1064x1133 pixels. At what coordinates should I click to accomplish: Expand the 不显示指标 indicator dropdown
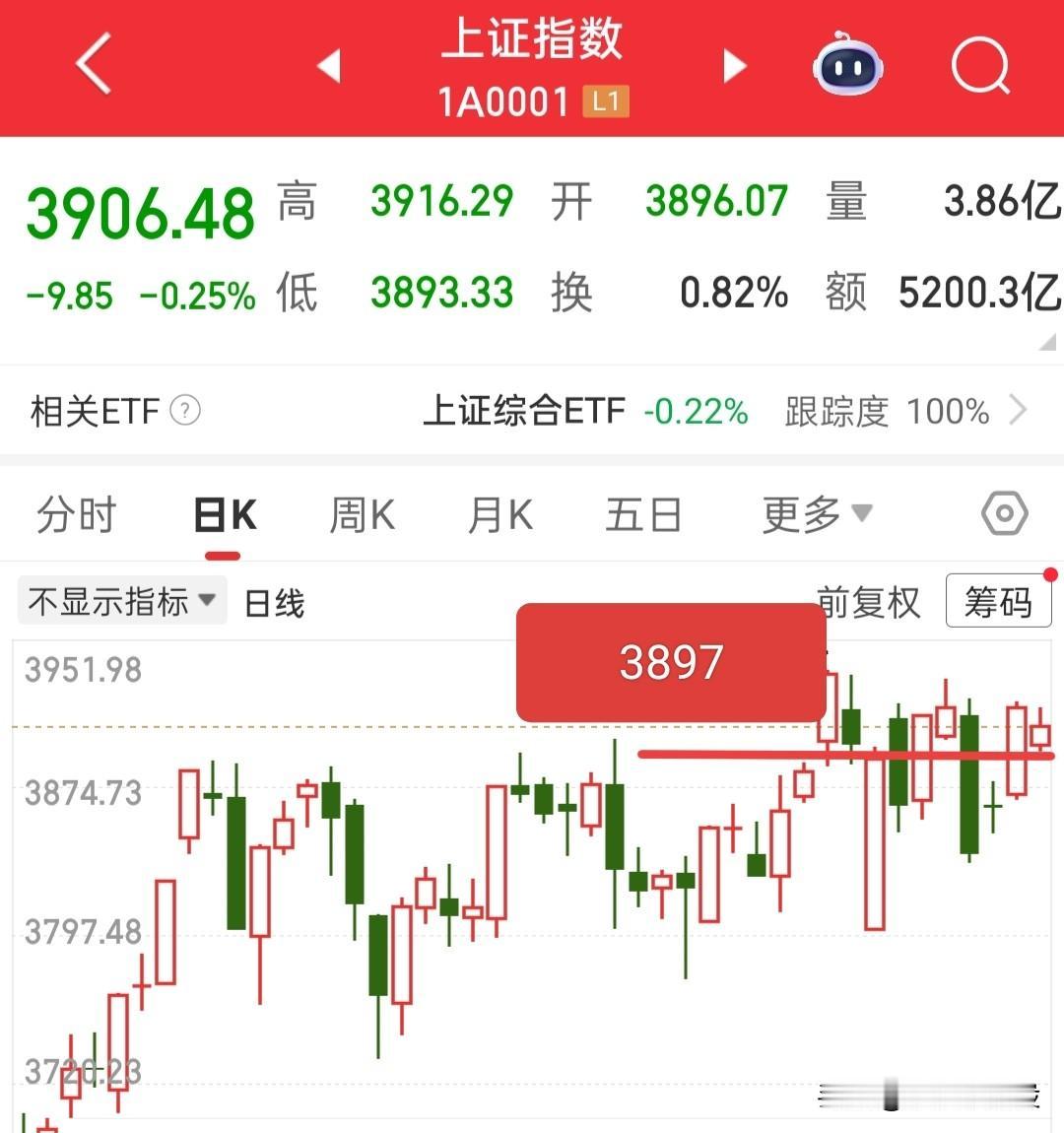[x=122, y=600]
